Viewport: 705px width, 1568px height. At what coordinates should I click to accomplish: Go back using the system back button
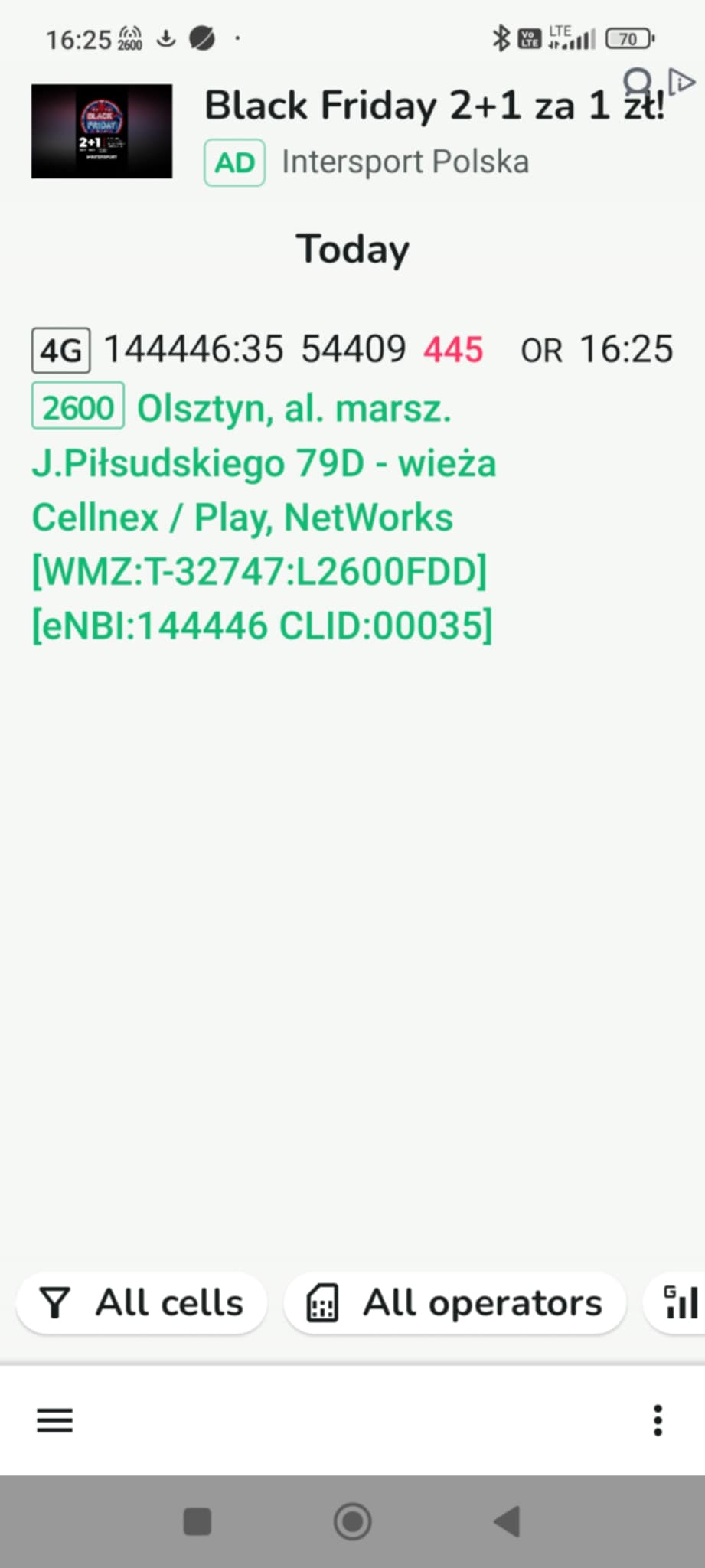point(507,1521)
